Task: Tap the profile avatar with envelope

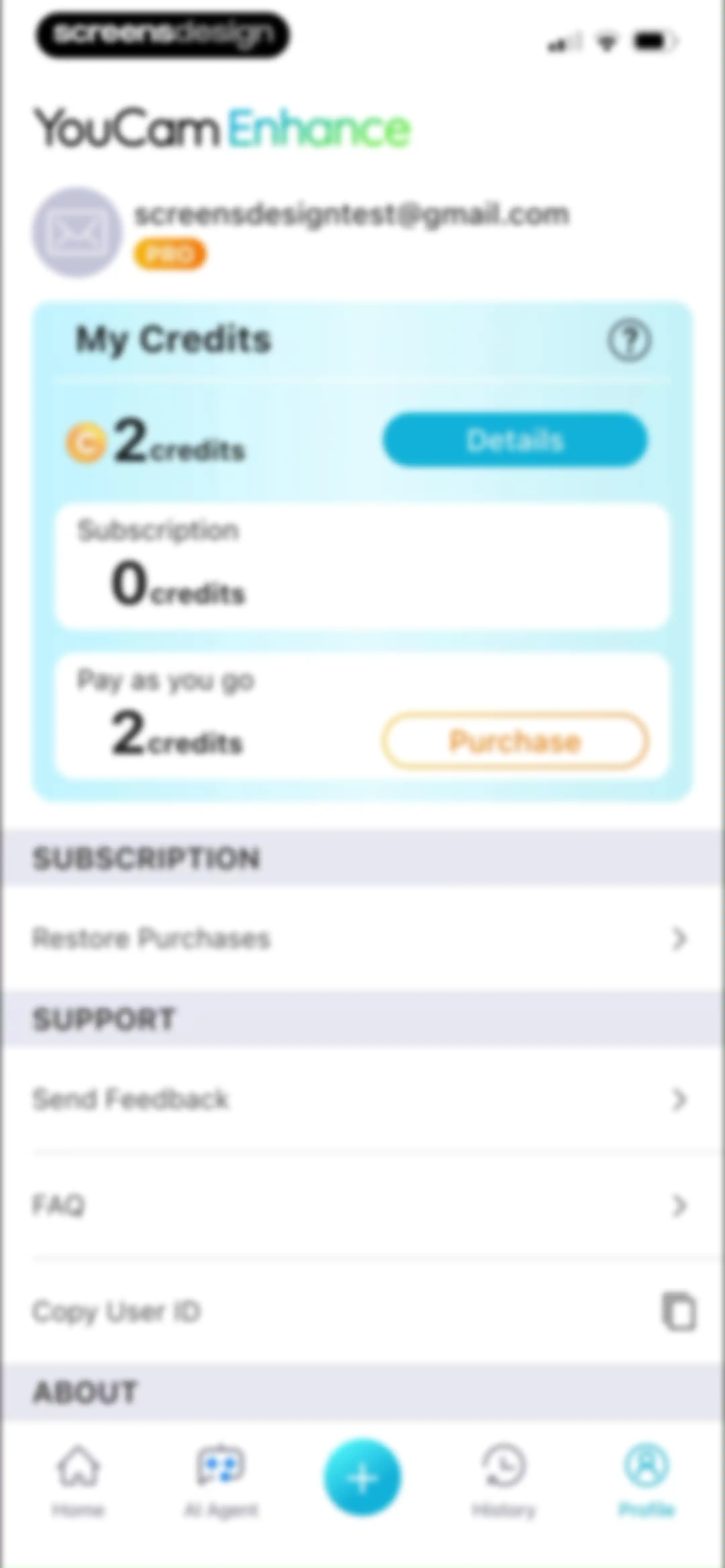Action: point(77,233)
